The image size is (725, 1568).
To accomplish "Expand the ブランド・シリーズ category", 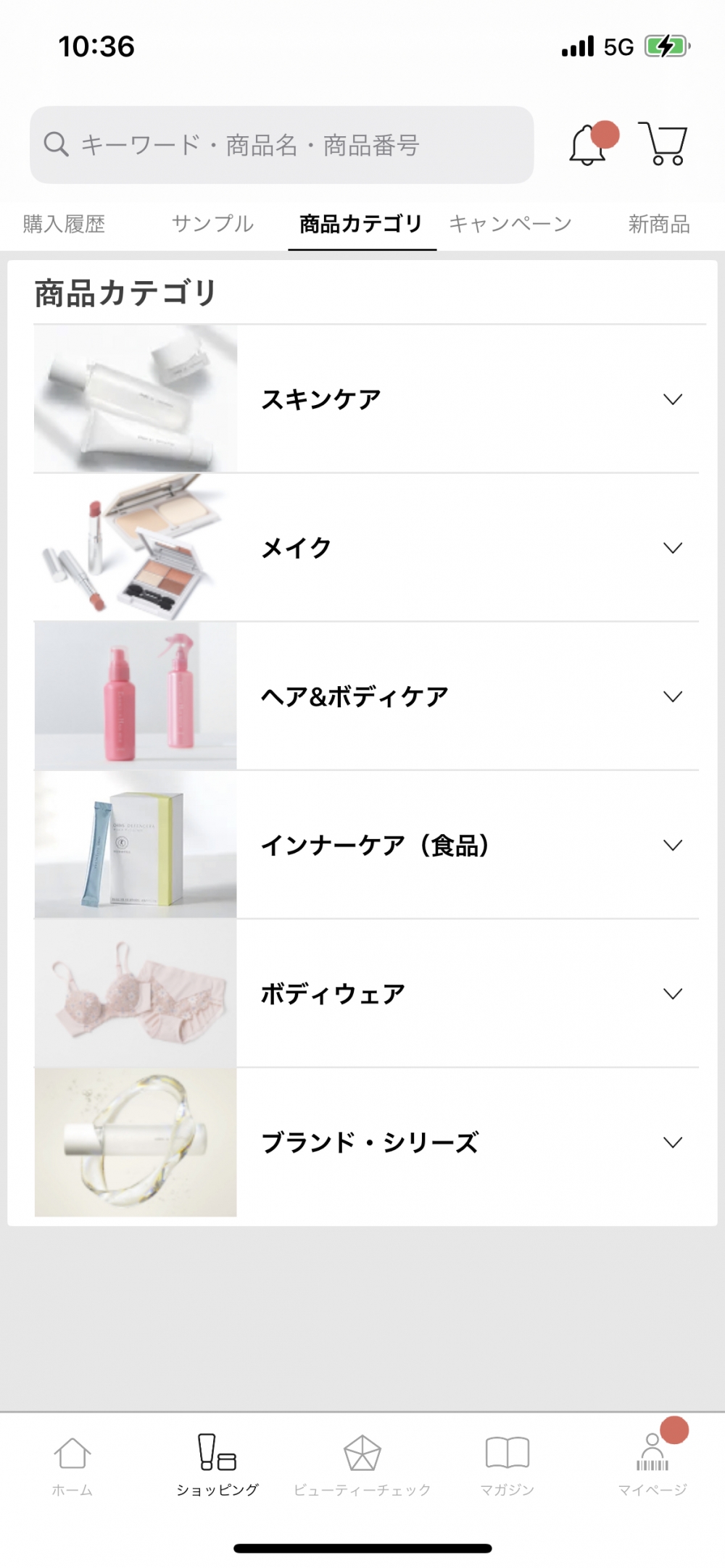I will 468,1143.
